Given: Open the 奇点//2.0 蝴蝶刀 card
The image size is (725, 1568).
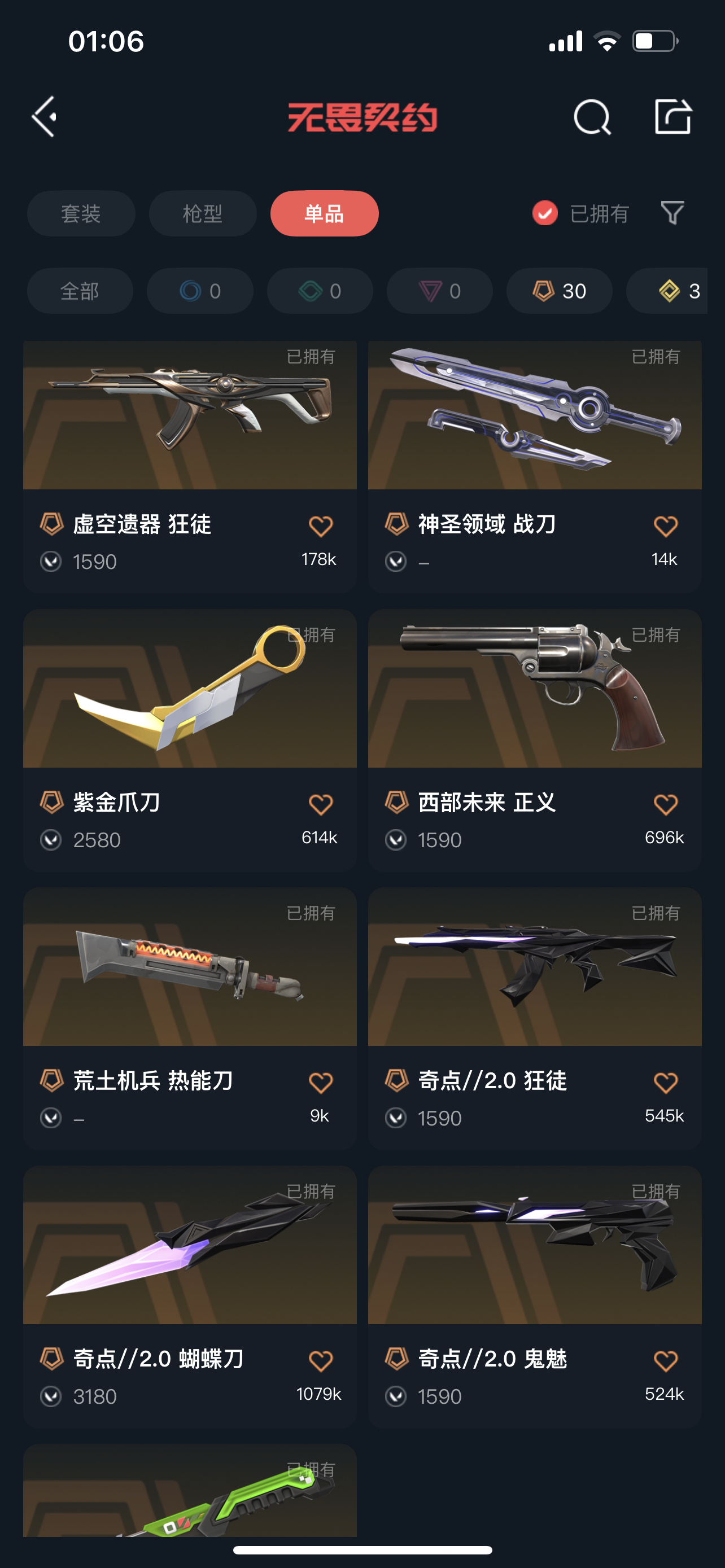Looking at the screenshot, I should point(190,1297).
